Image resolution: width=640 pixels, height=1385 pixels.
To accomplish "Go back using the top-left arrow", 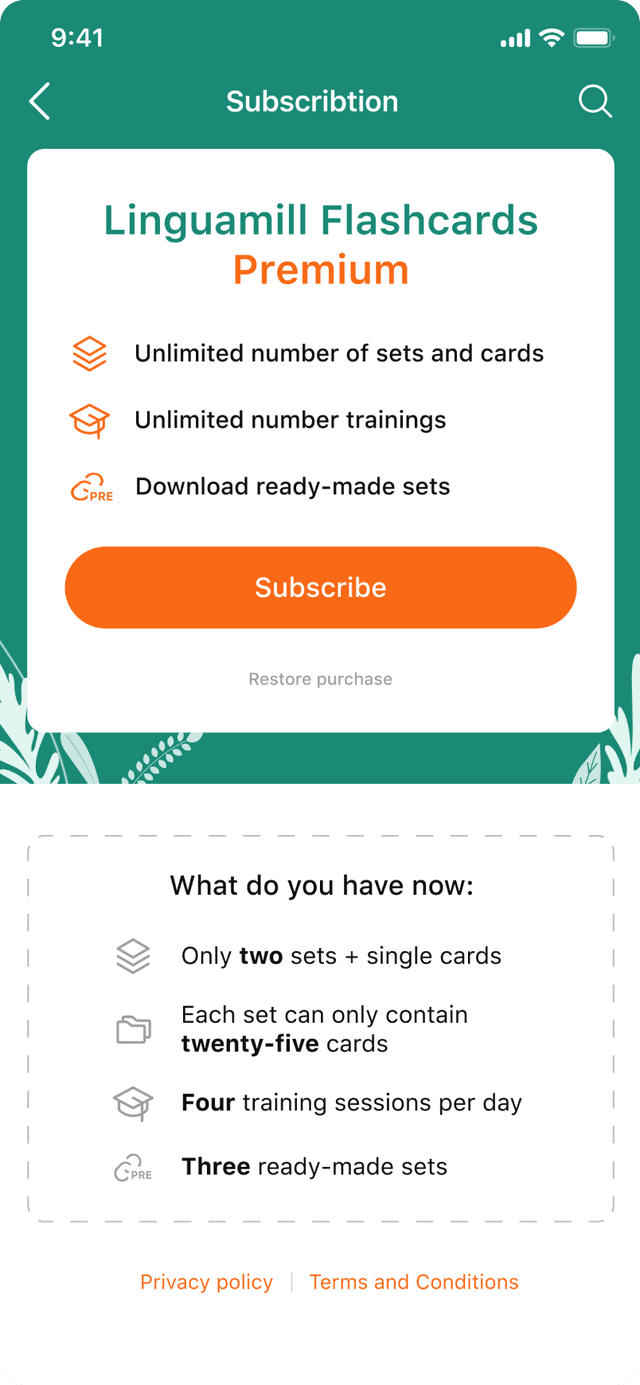I will point(40,101).
